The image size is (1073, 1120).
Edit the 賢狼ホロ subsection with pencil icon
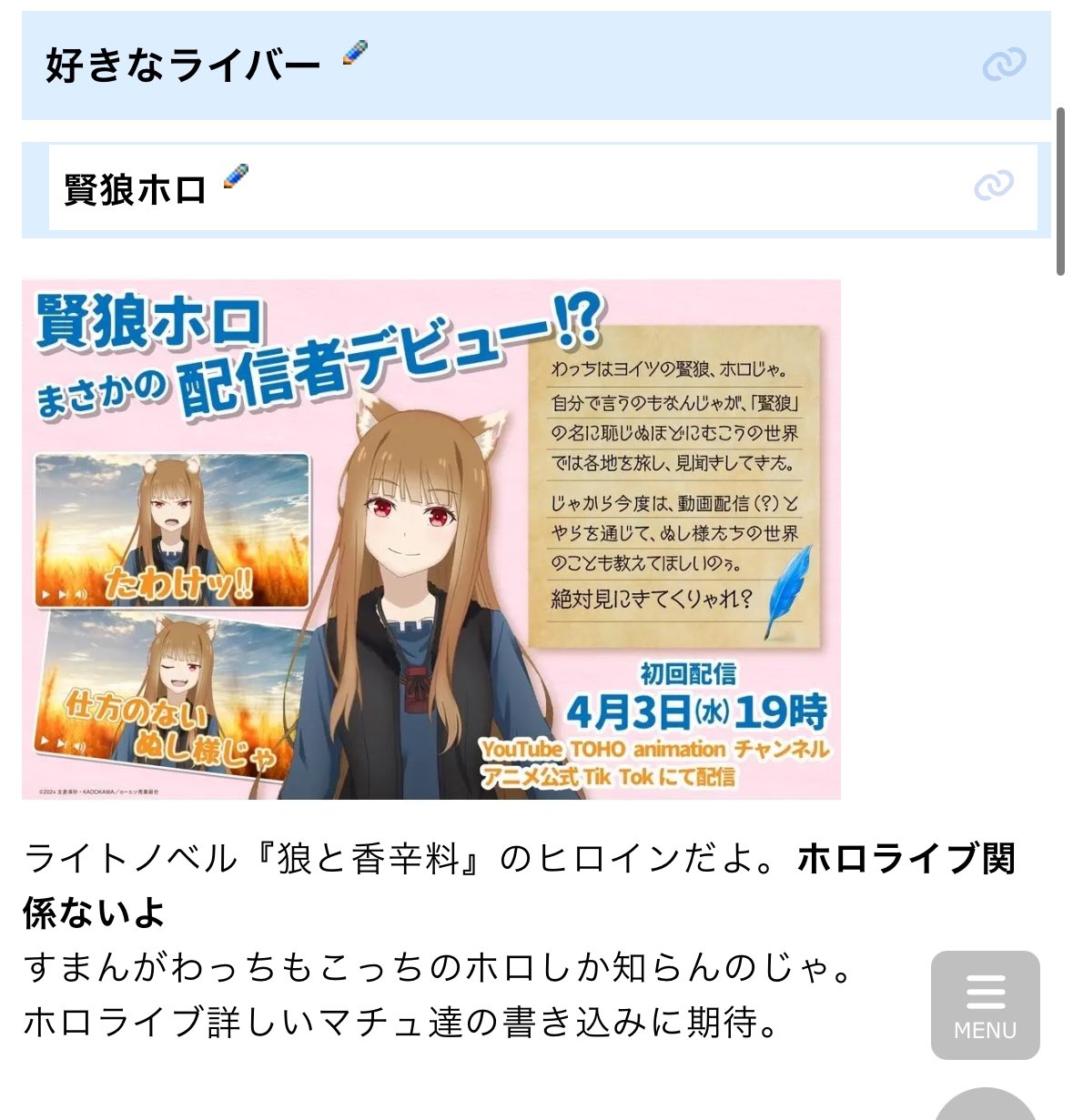click(x=236, y=177)
